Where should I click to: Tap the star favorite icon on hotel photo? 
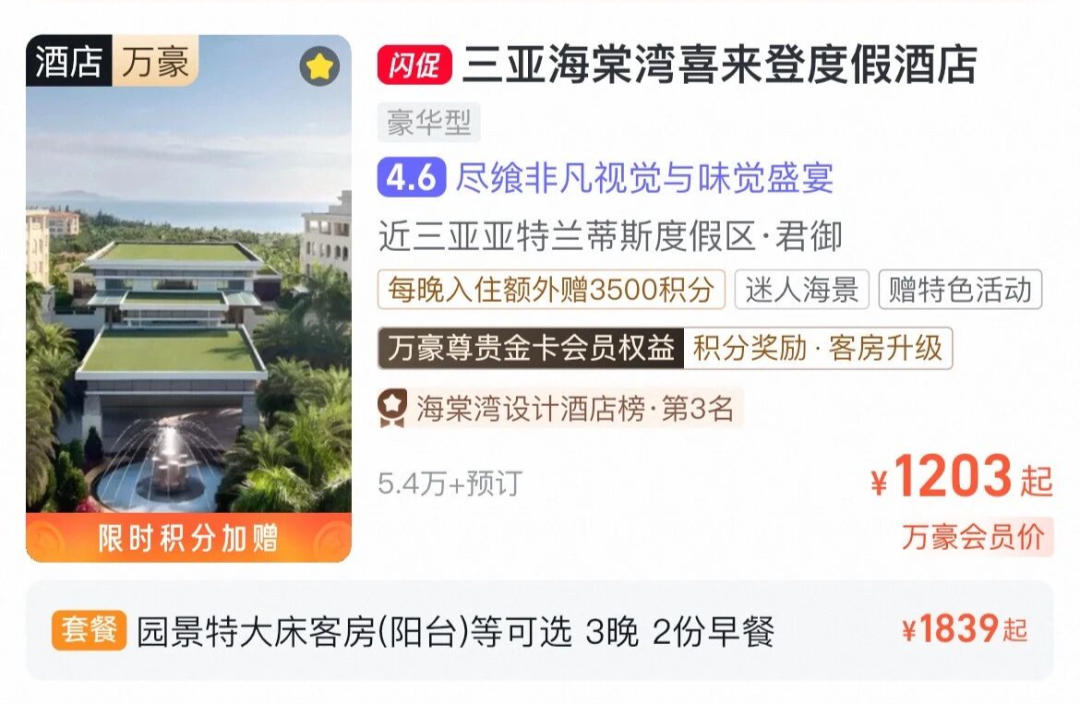coord(319,66)
